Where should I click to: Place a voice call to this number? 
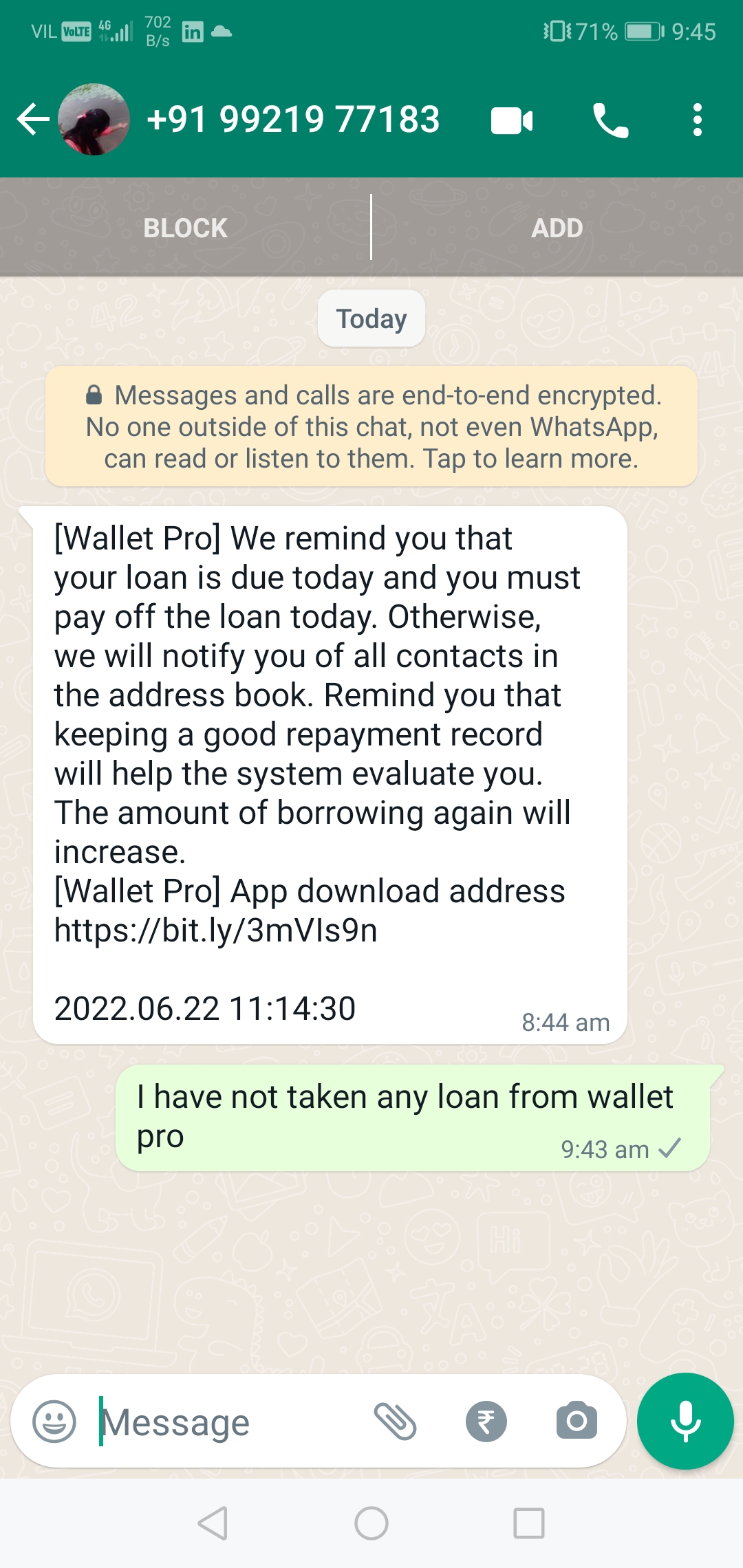pyautogui.click(x=610, y=121)
